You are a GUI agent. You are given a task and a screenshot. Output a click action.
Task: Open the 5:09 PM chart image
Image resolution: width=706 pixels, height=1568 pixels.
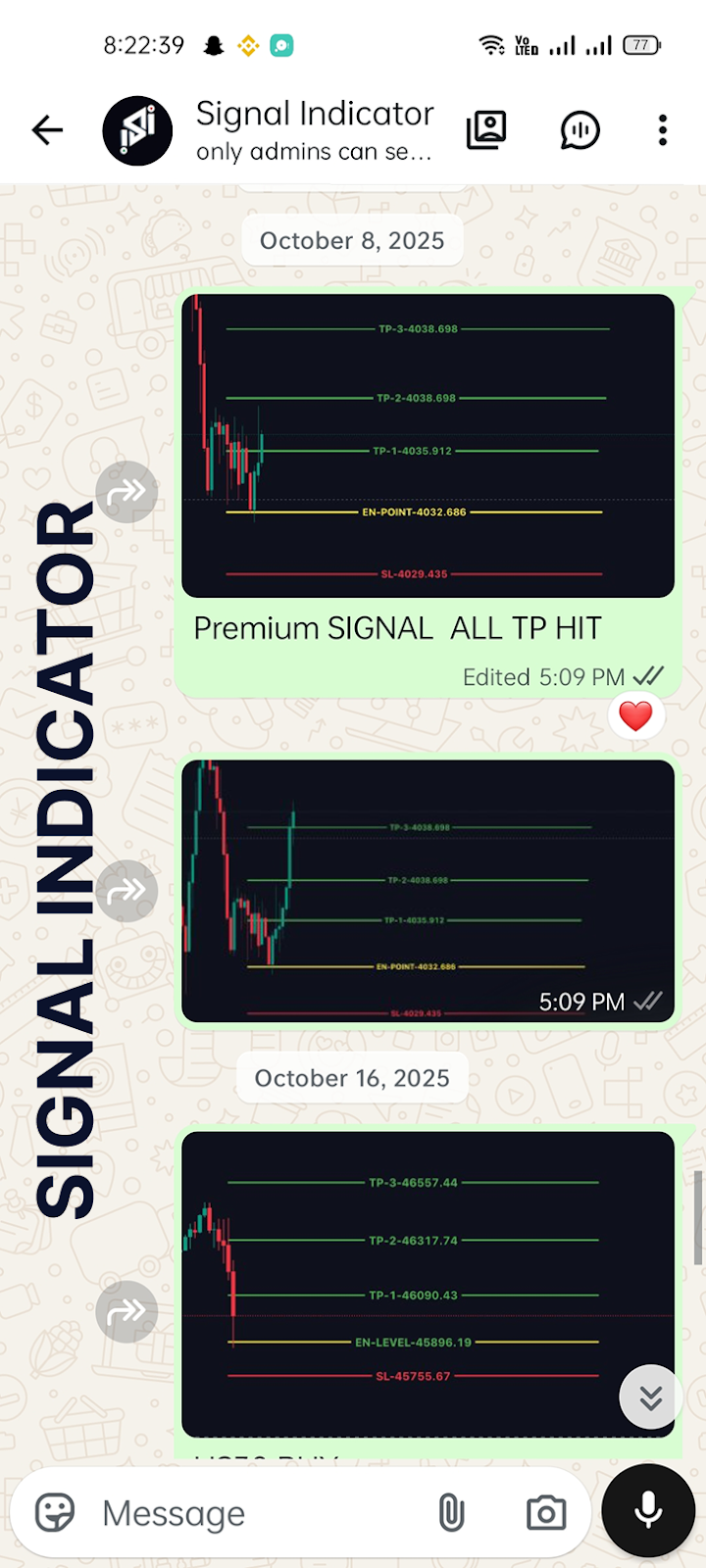click(428, 891)
